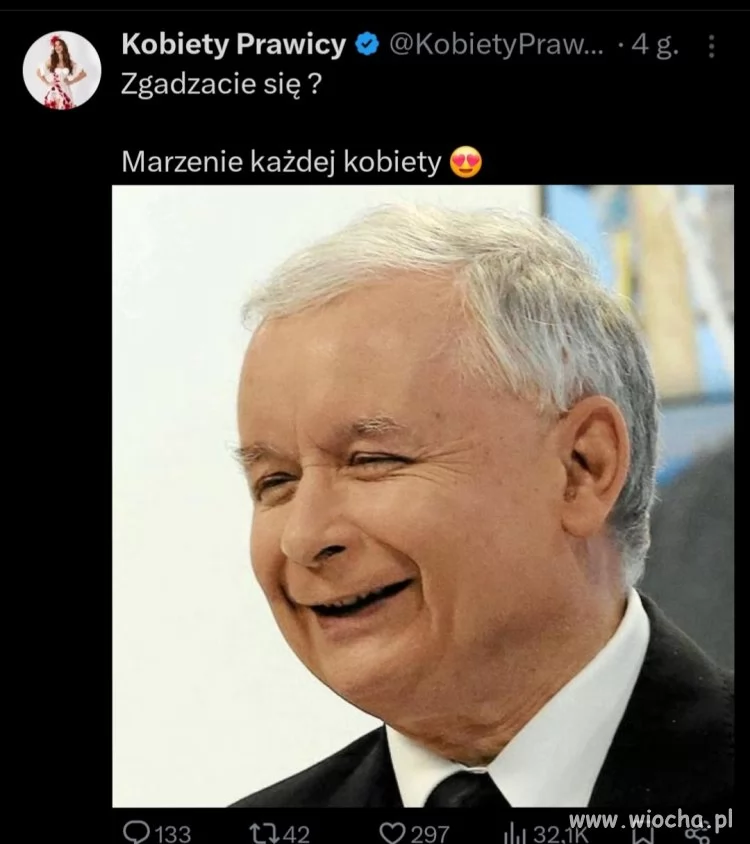
Task: Open the attached photo in the tweet
Action: pos(422,495)
